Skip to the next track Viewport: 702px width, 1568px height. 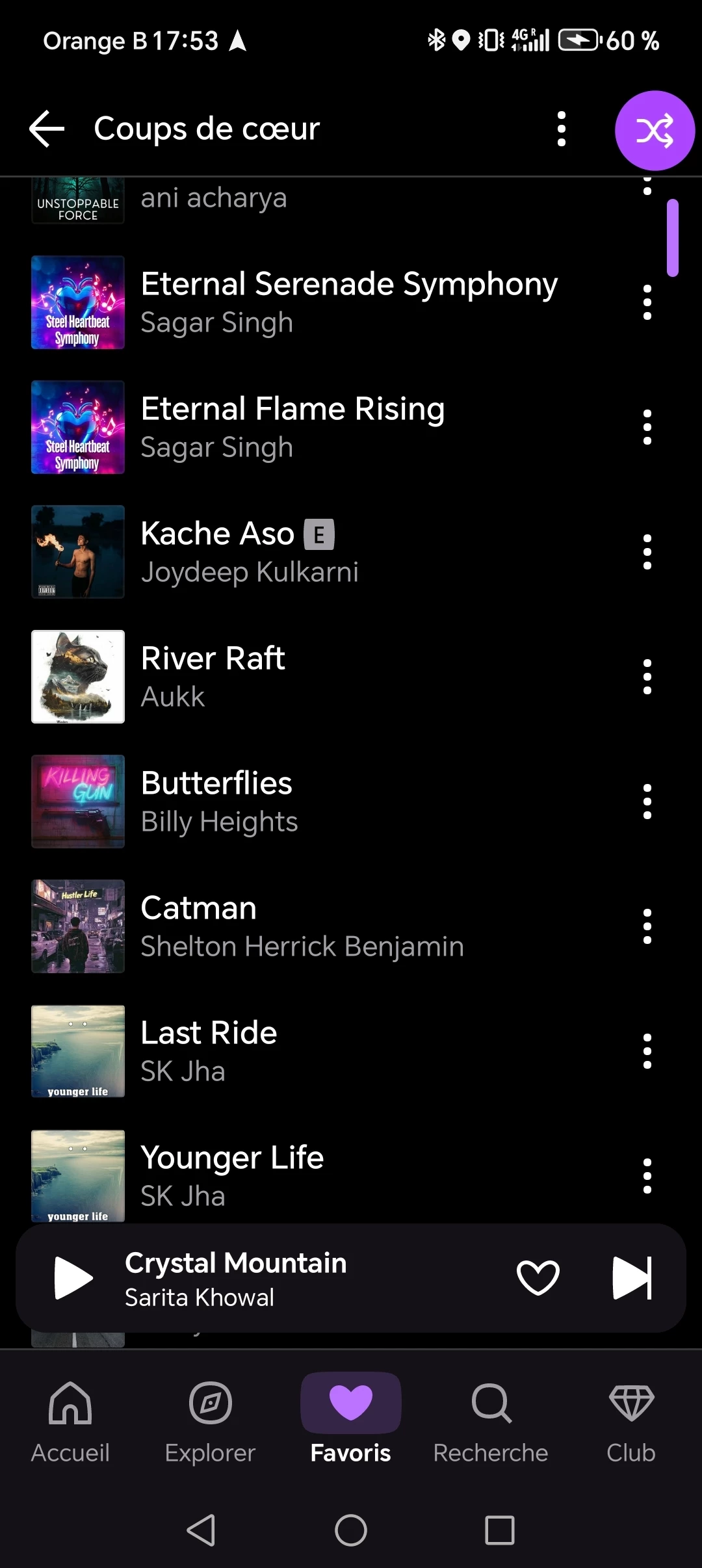coord(632,1278)
